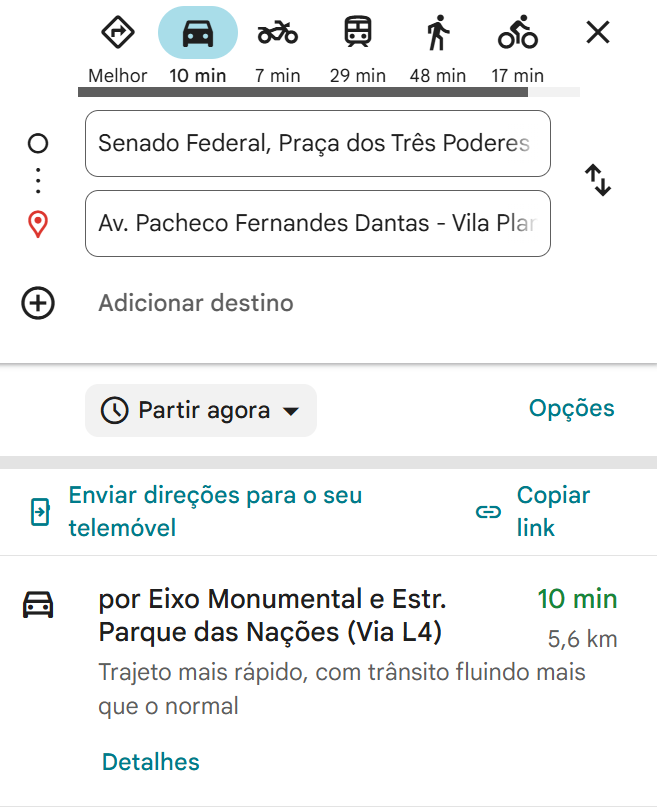The image size is (657, 810).
Task: Open route Opções
Action: 571,408
